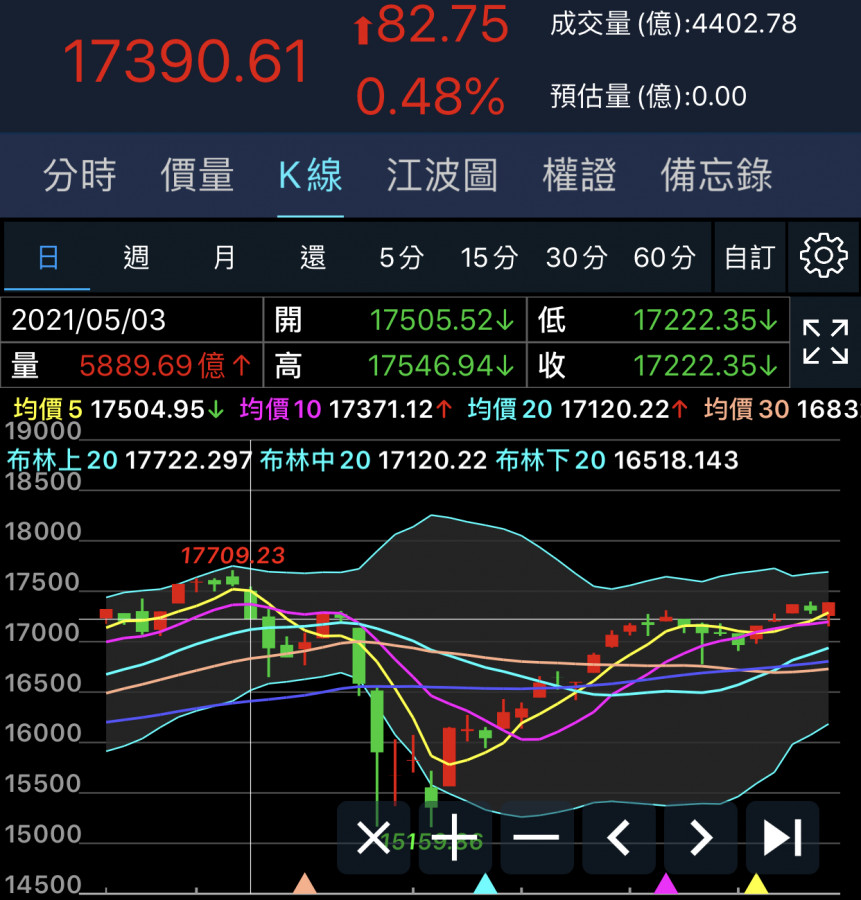861x900 pixels.
Task: Jump to the latest candle
Action: click(x=782, y=838)
